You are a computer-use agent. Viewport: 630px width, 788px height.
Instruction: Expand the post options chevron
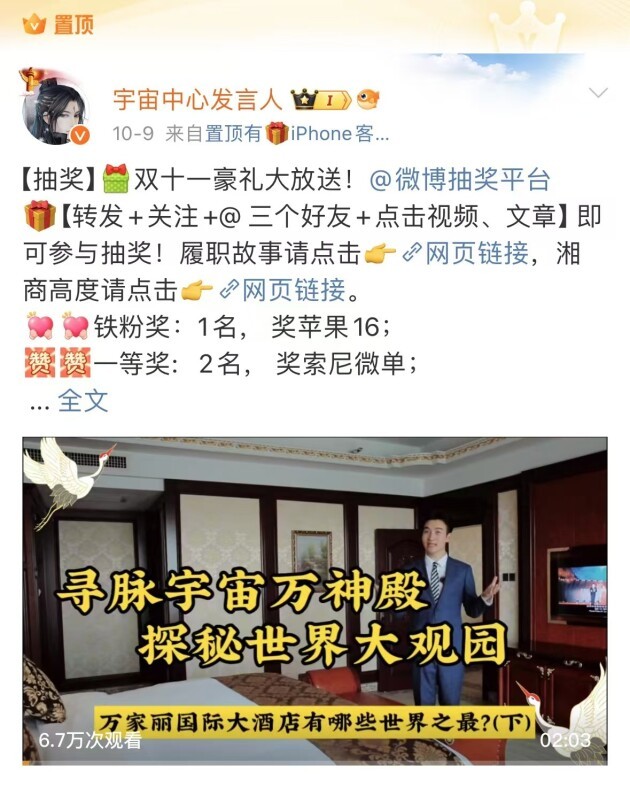tap(598, 94)
